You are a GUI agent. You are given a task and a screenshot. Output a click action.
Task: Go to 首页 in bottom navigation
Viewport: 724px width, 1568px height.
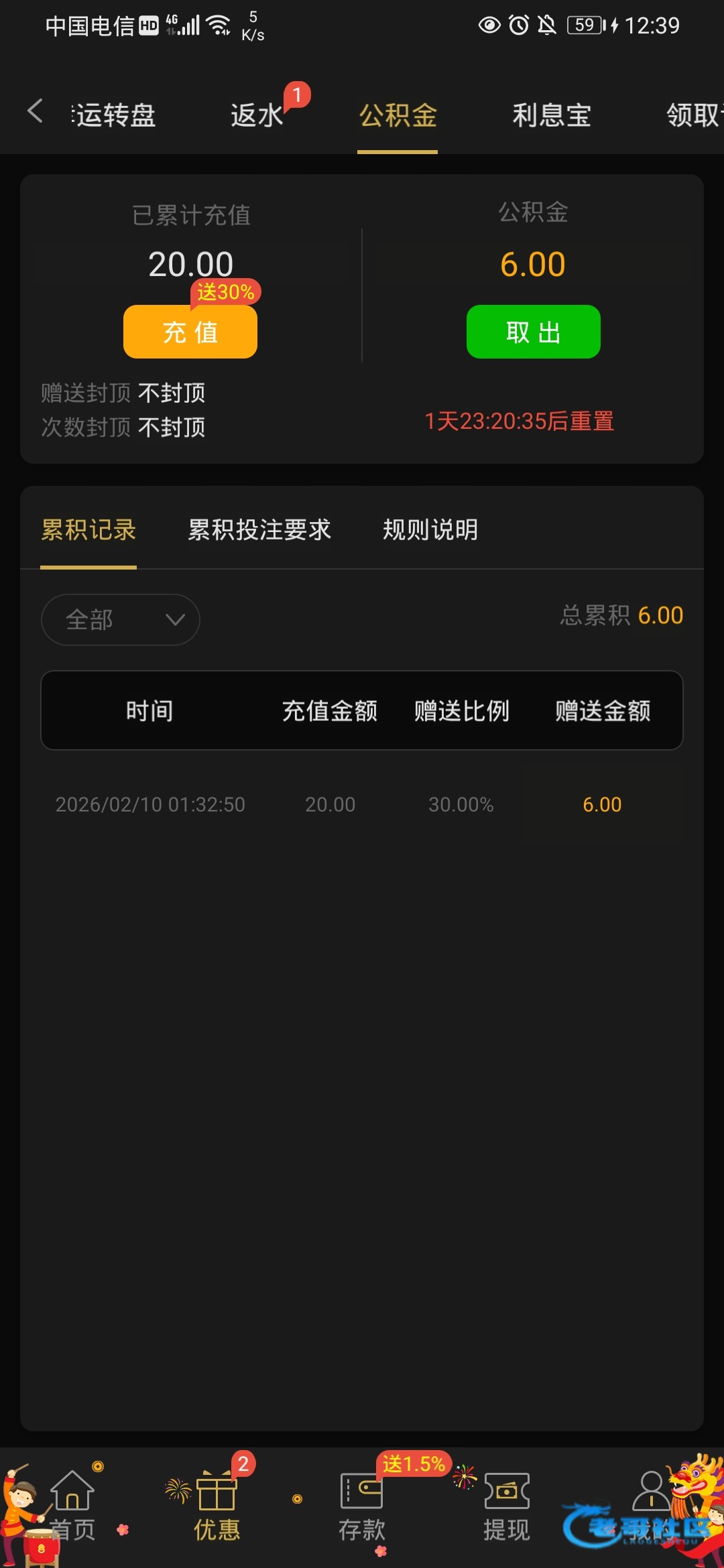(x=72, y=1506)
